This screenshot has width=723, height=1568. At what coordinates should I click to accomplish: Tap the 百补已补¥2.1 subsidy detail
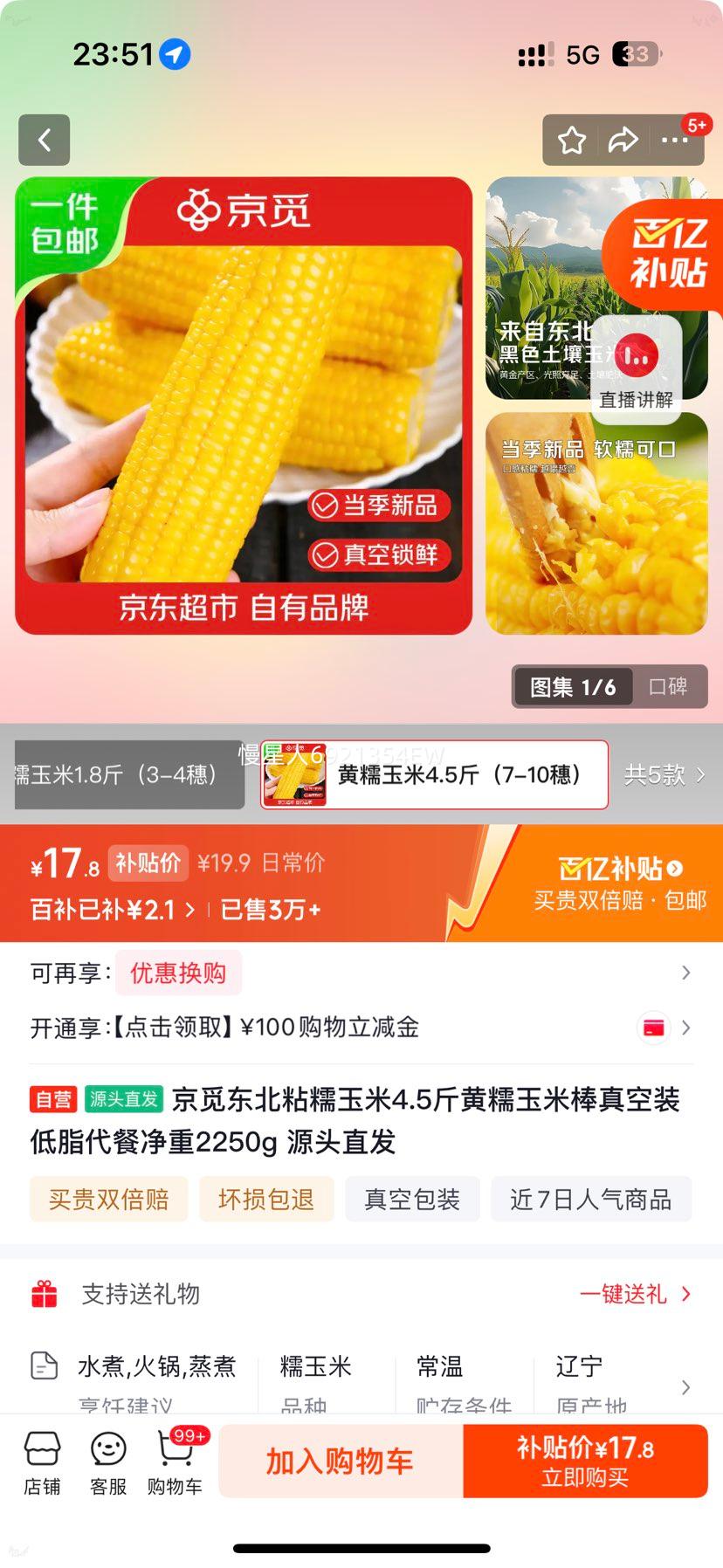point(106,909)
